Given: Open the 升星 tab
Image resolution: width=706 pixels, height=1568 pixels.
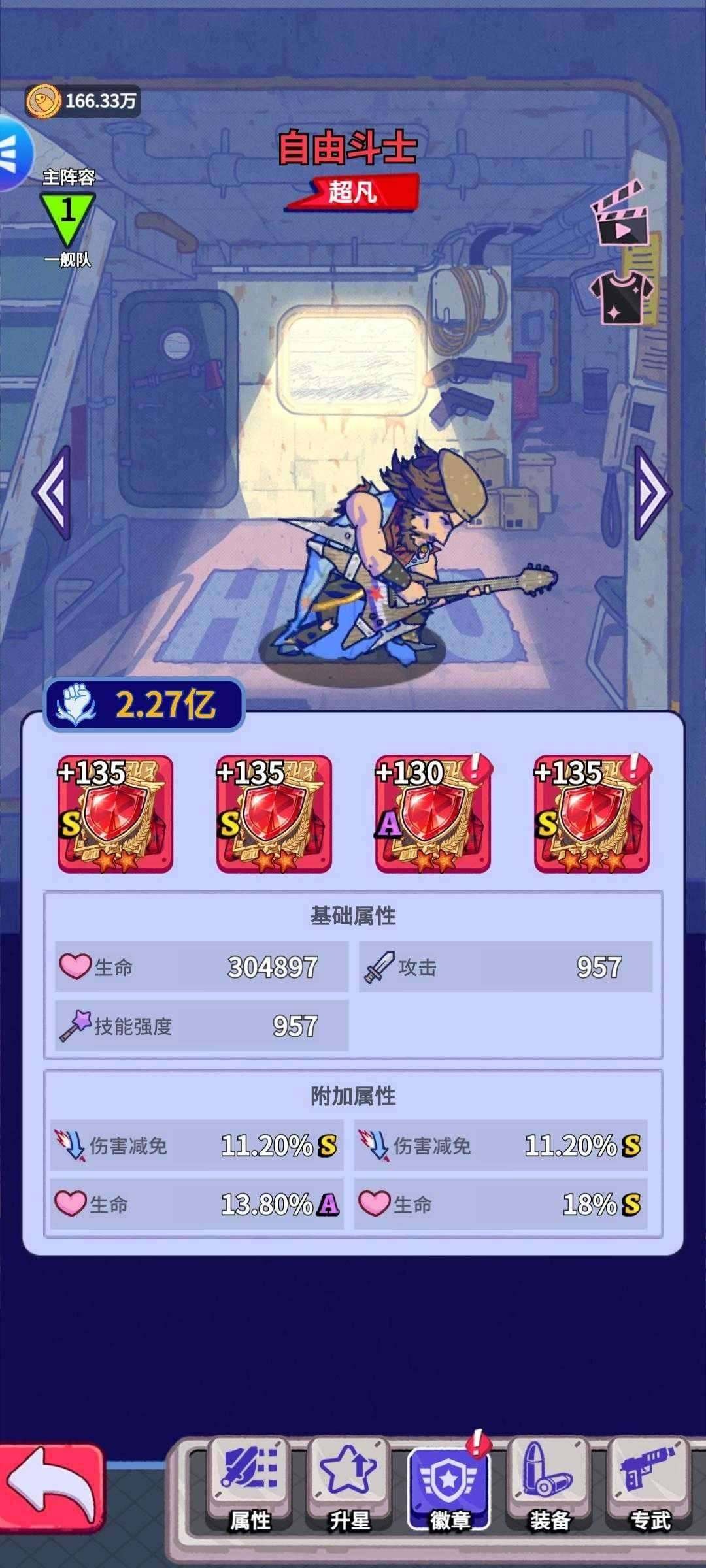Looking at the screenshot, I should click(x=349, y=1487).
